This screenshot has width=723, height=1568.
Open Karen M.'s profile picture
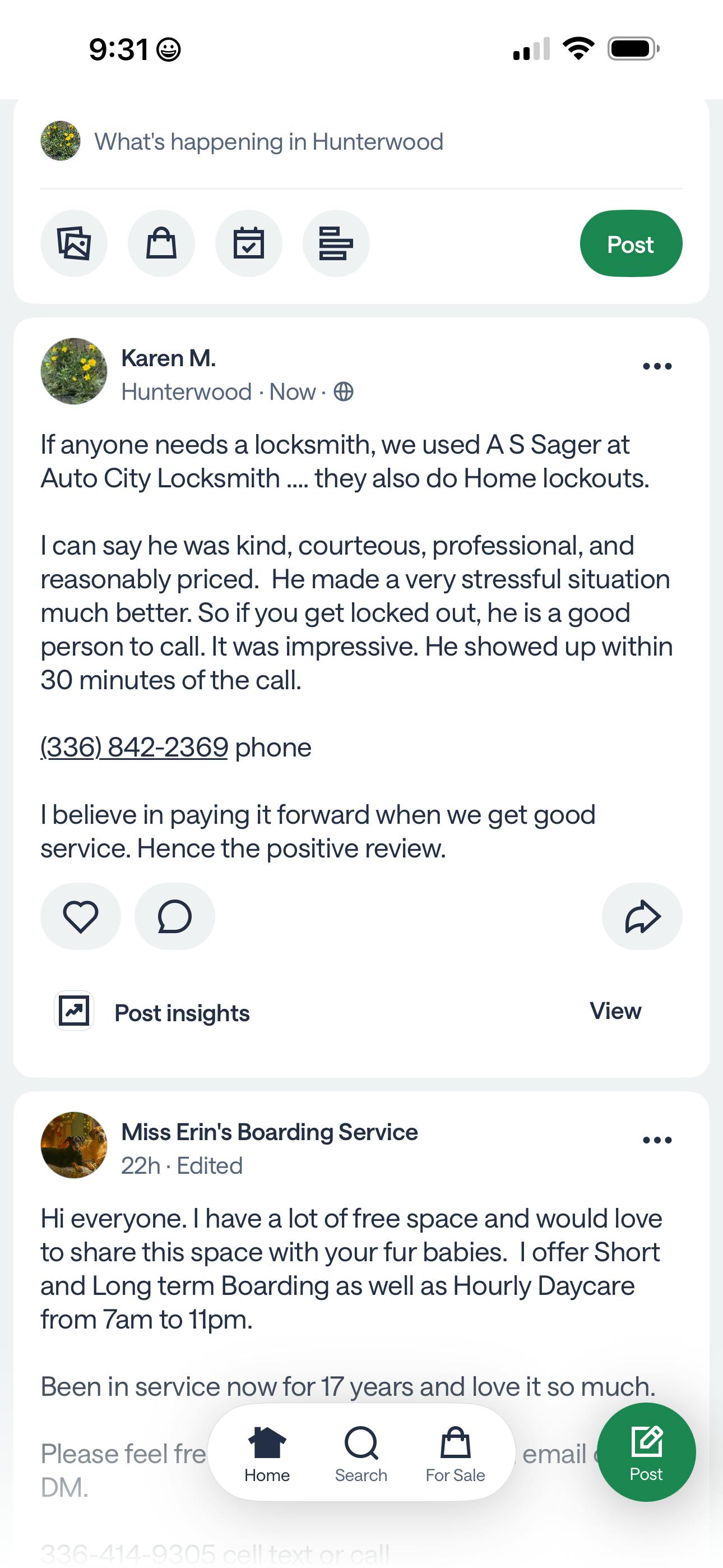(73, 371)
